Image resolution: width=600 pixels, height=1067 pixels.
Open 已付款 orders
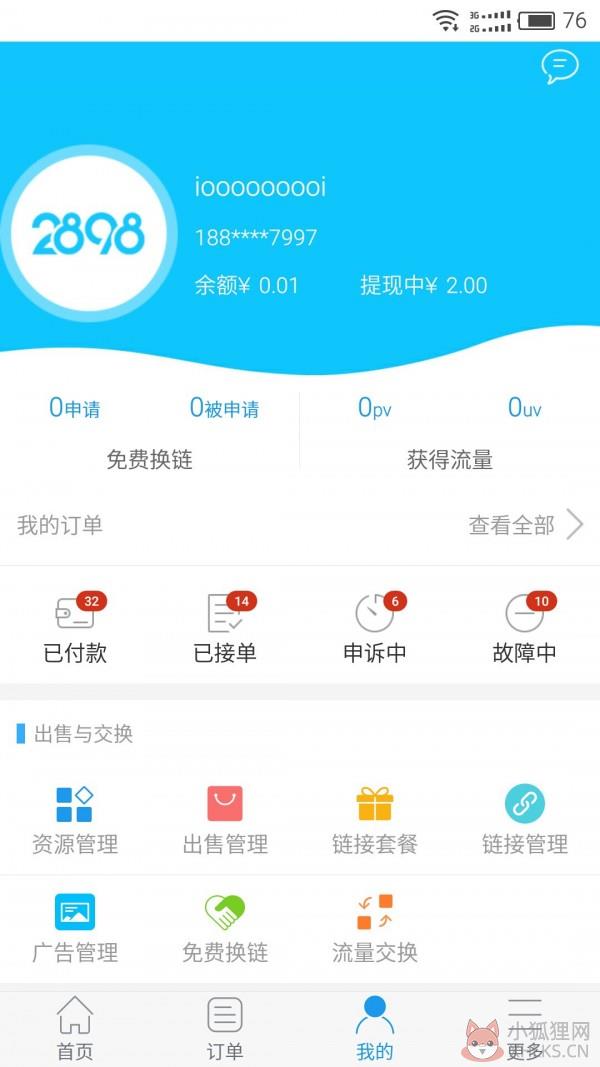pyautogui.click(x=75, y=627)
